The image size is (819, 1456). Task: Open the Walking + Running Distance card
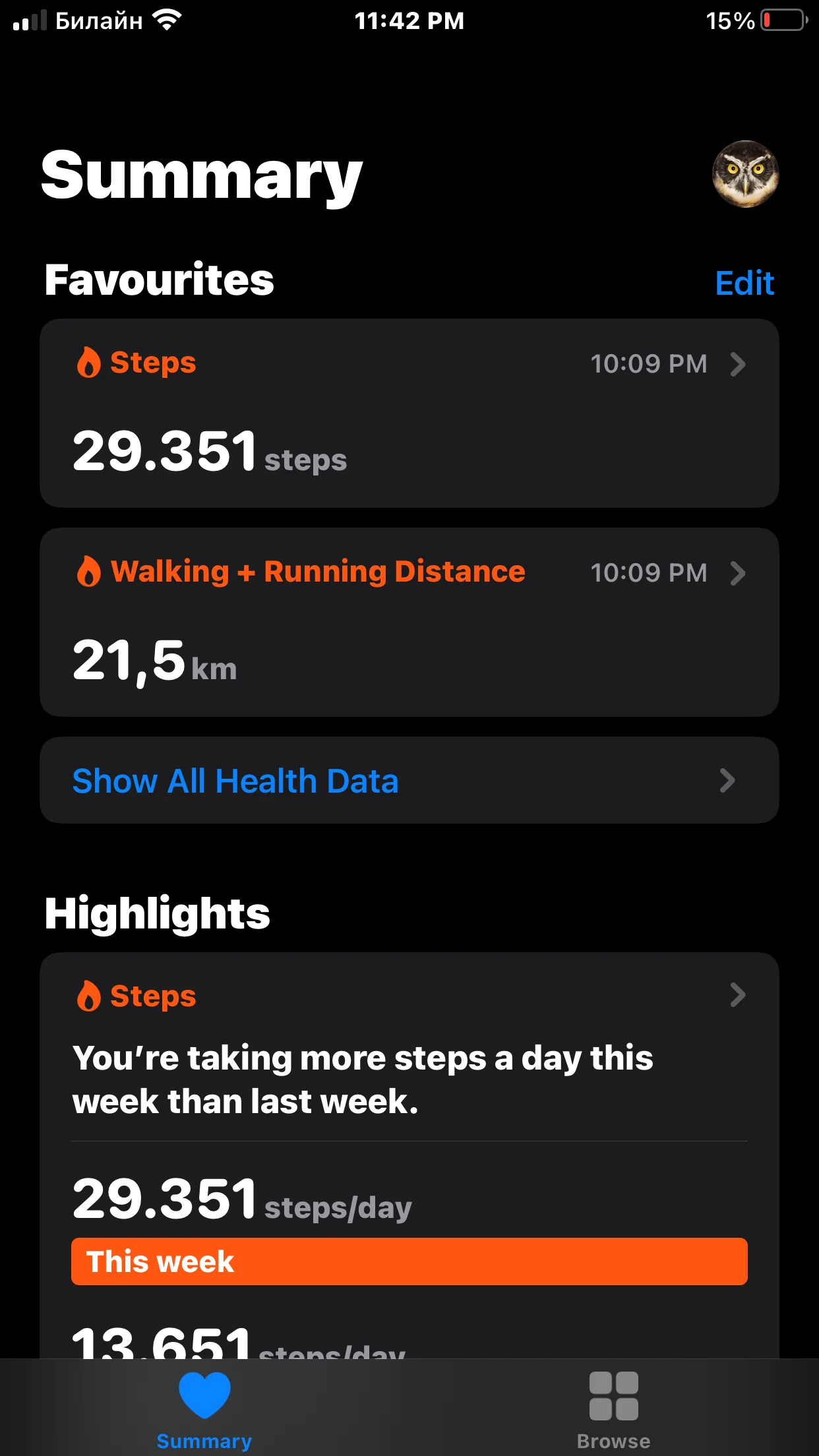tap(409, 622)
